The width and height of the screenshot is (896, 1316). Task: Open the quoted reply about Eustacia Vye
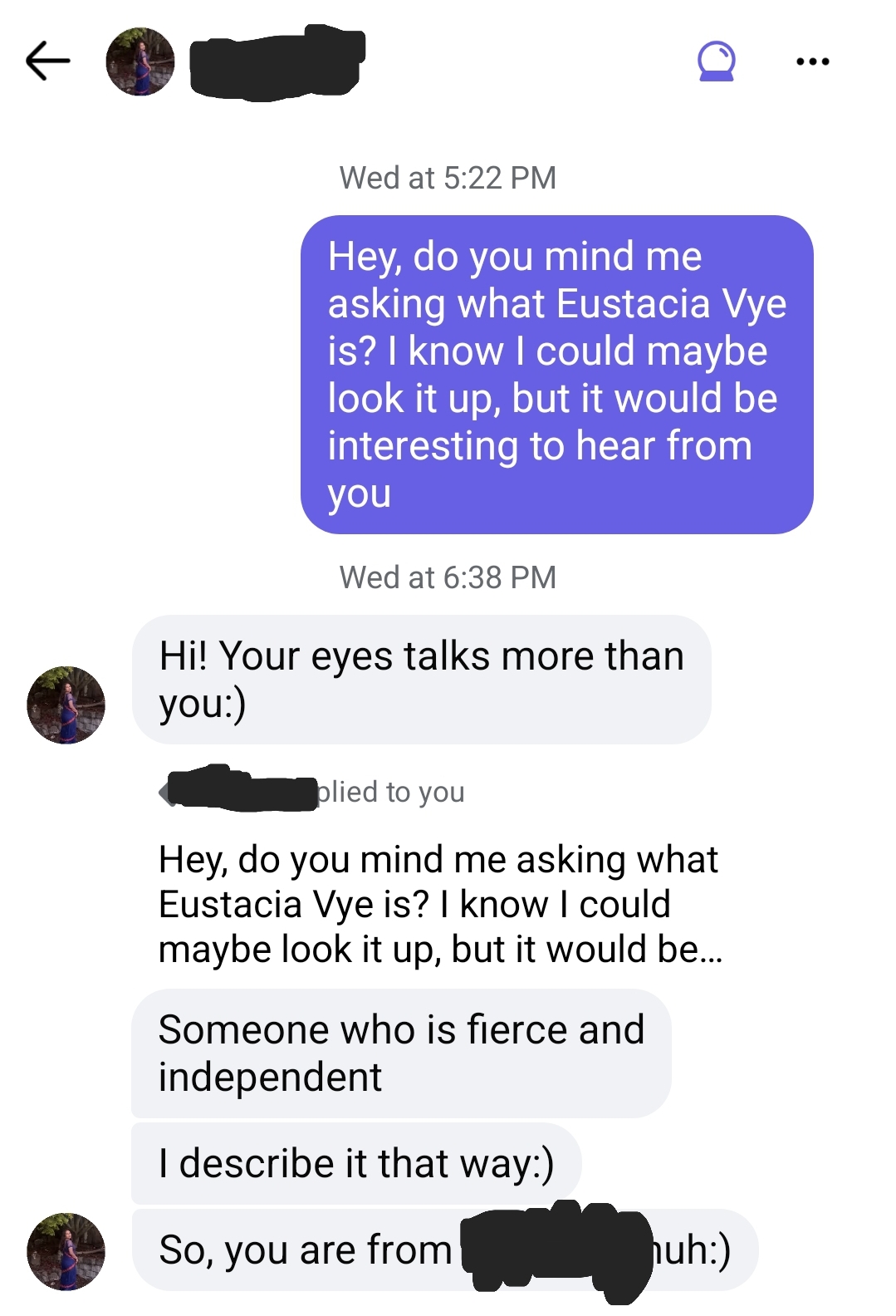pos(439,904)
